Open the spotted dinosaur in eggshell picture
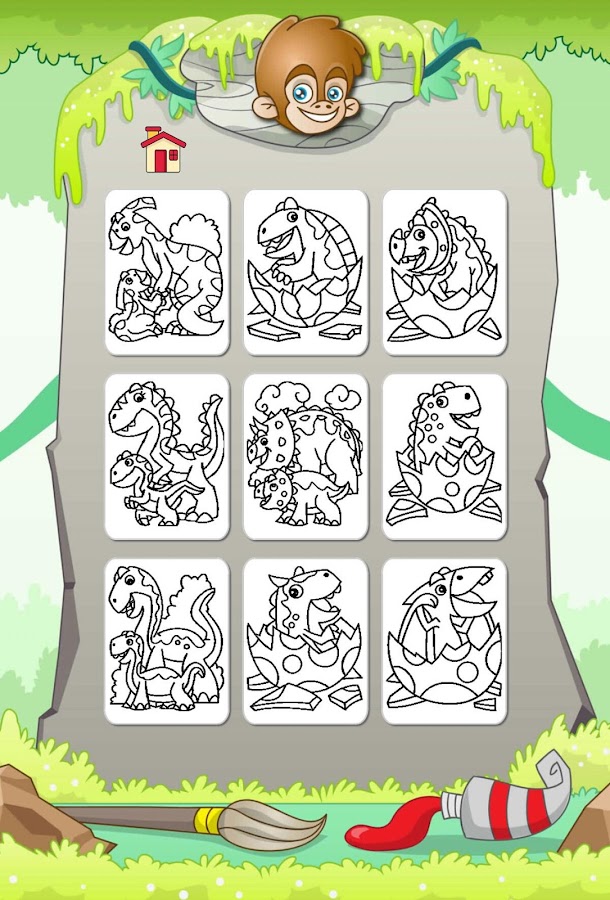 pyautogui.click(x=444, y=456)
